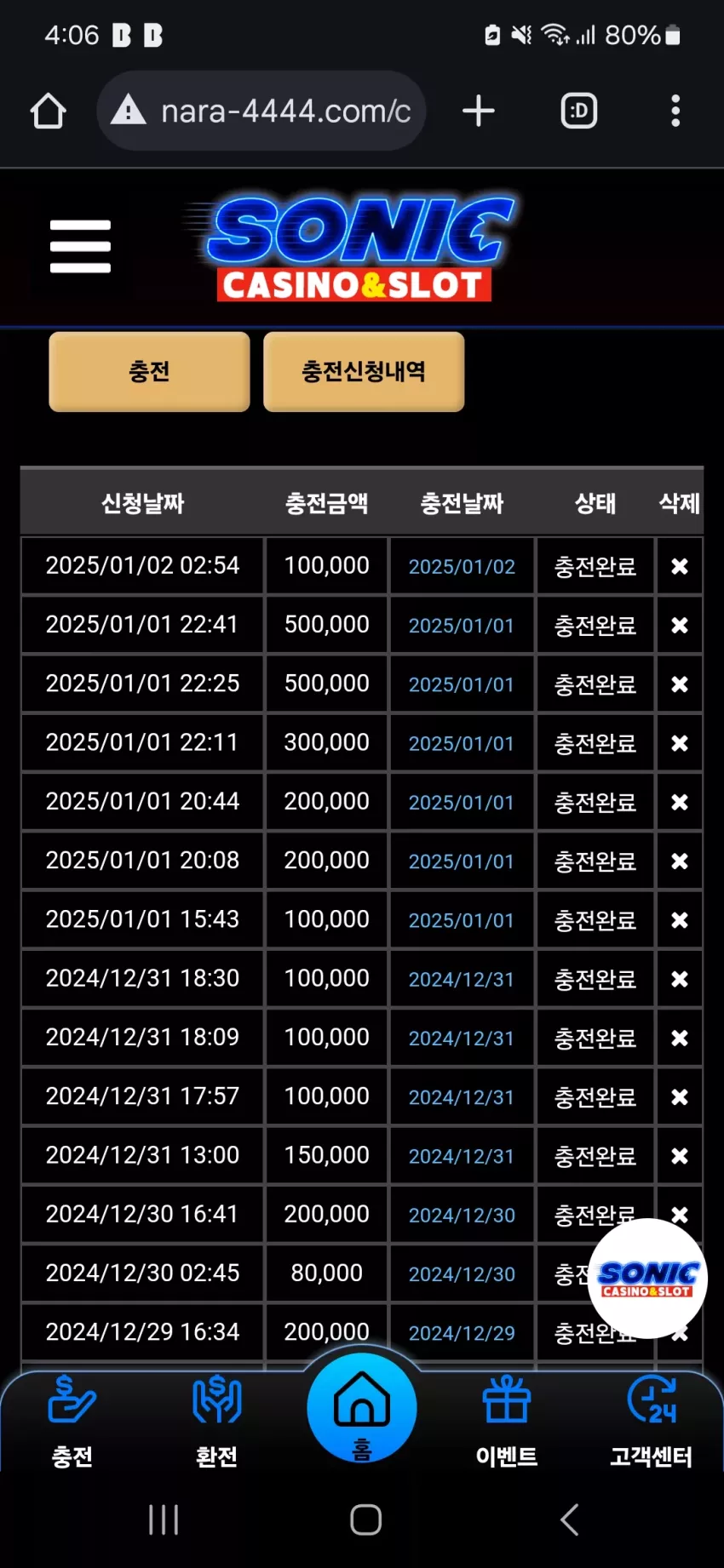
Task: Open the 충전신청내역 tab button
Action: [x=364, y=372]
